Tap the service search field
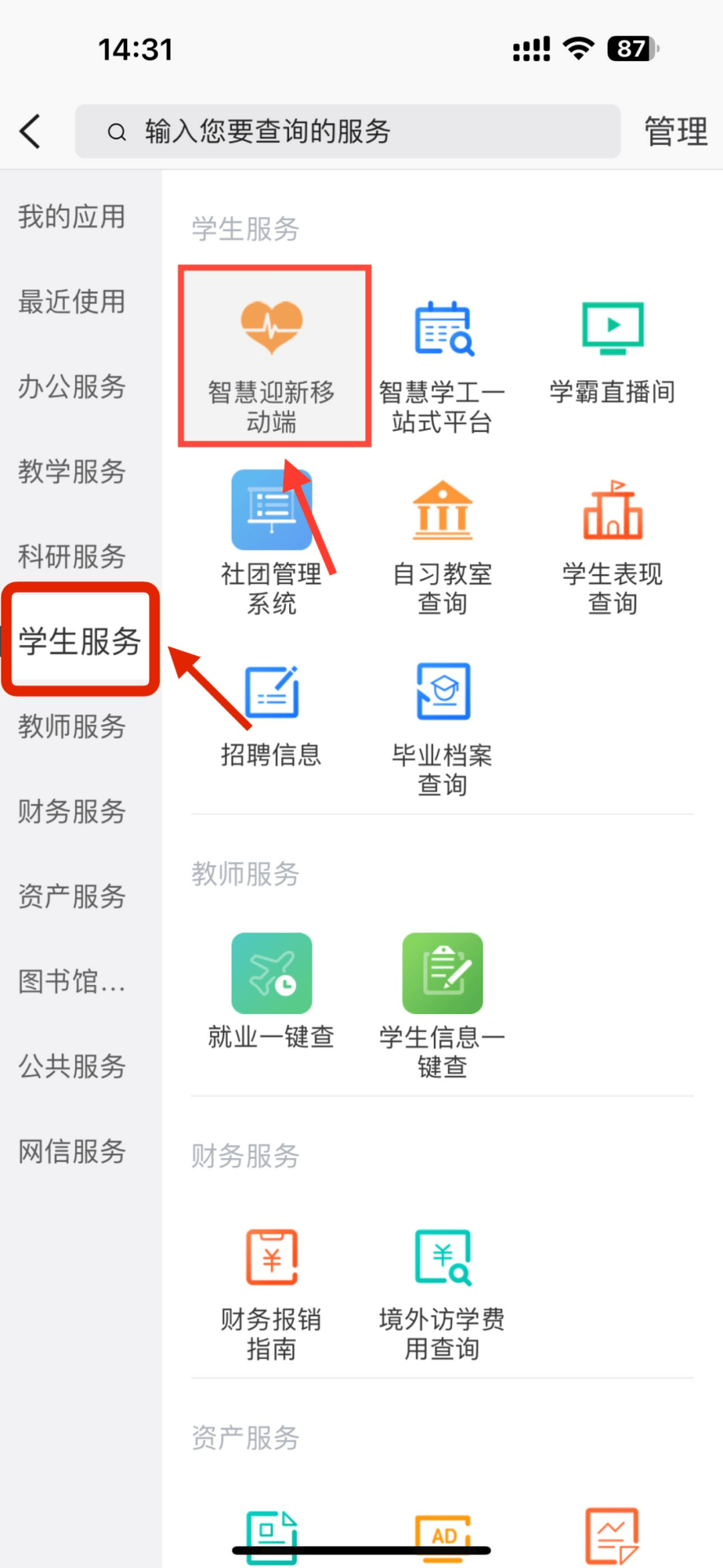 348,131
